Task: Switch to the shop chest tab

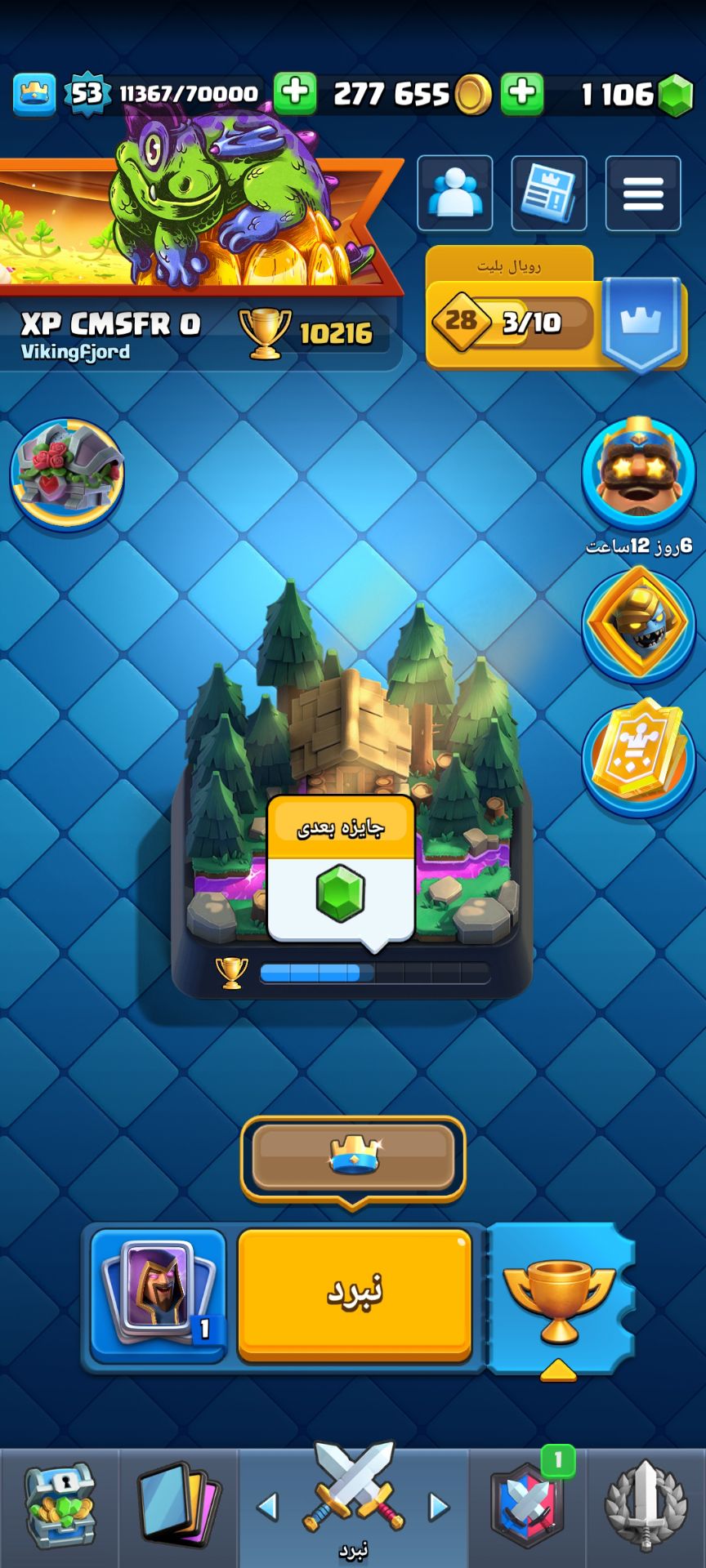Action: [60, 1507]
